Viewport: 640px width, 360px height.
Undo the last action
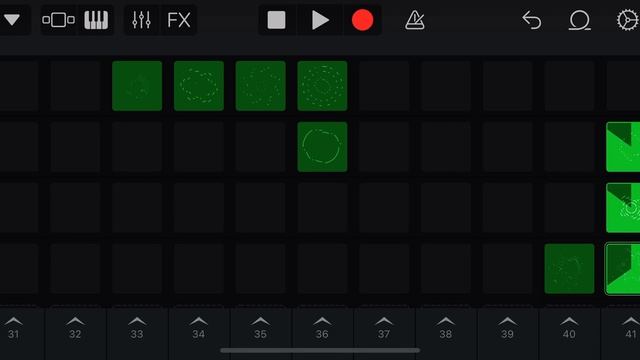(x=531, y=20)
